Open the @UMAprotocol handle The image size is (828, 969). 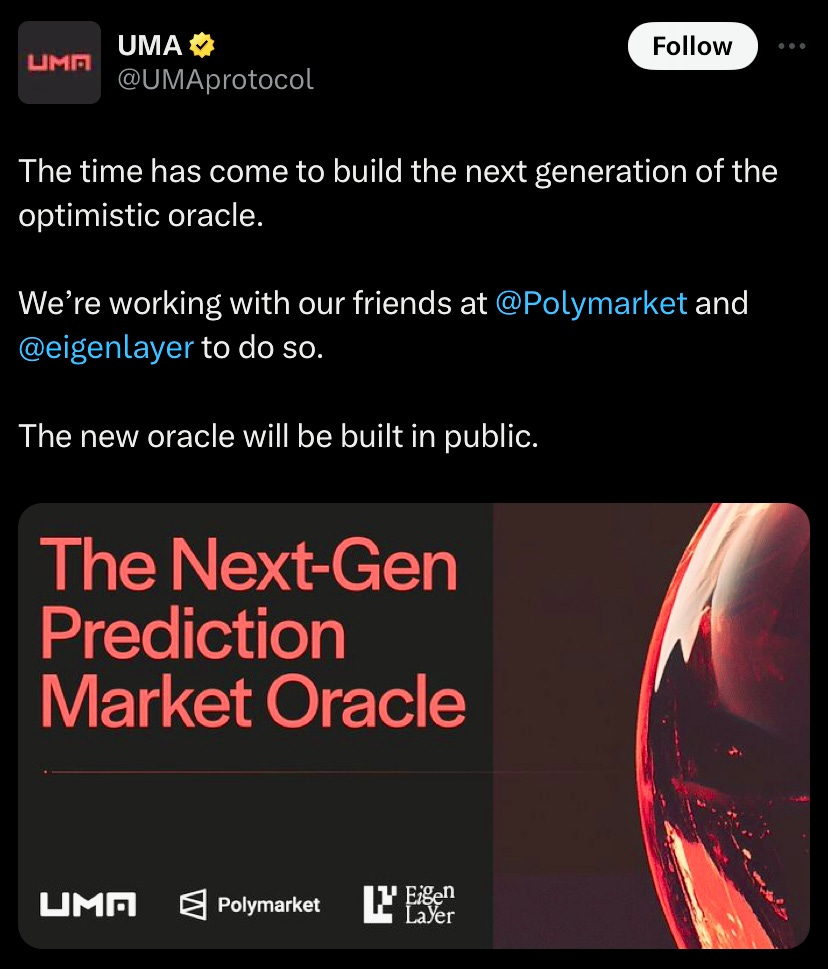tap(215, 79)
